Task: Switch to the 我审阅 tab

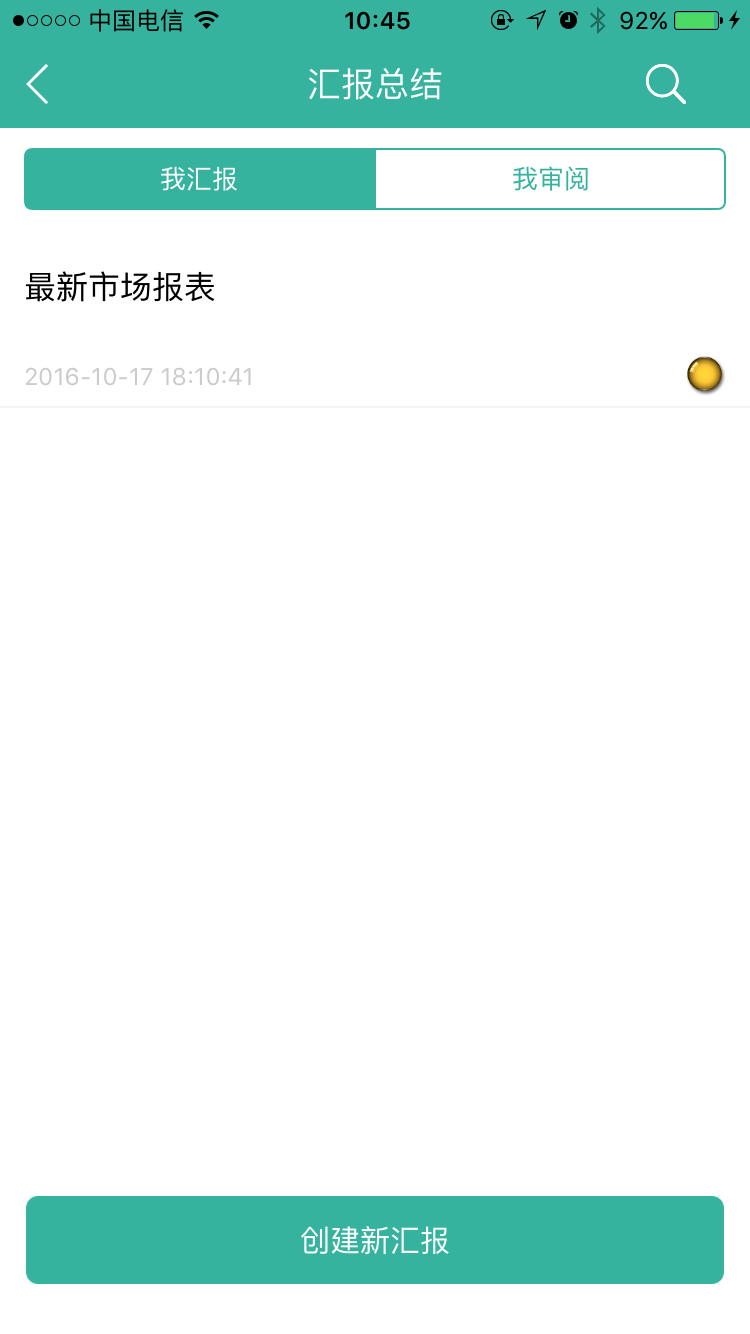Action: [550, 180]
